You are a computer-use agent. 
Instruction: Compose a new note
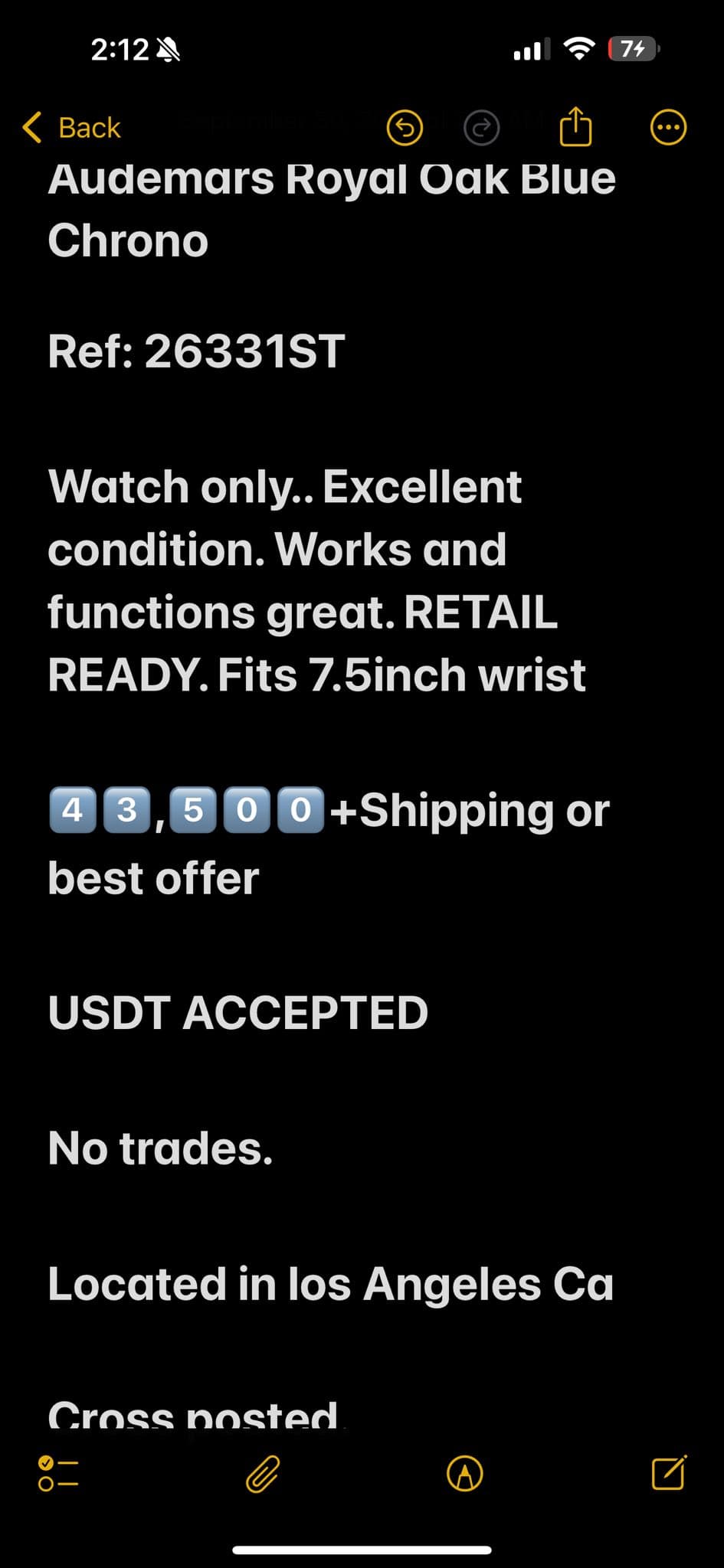coord(668,1472)
